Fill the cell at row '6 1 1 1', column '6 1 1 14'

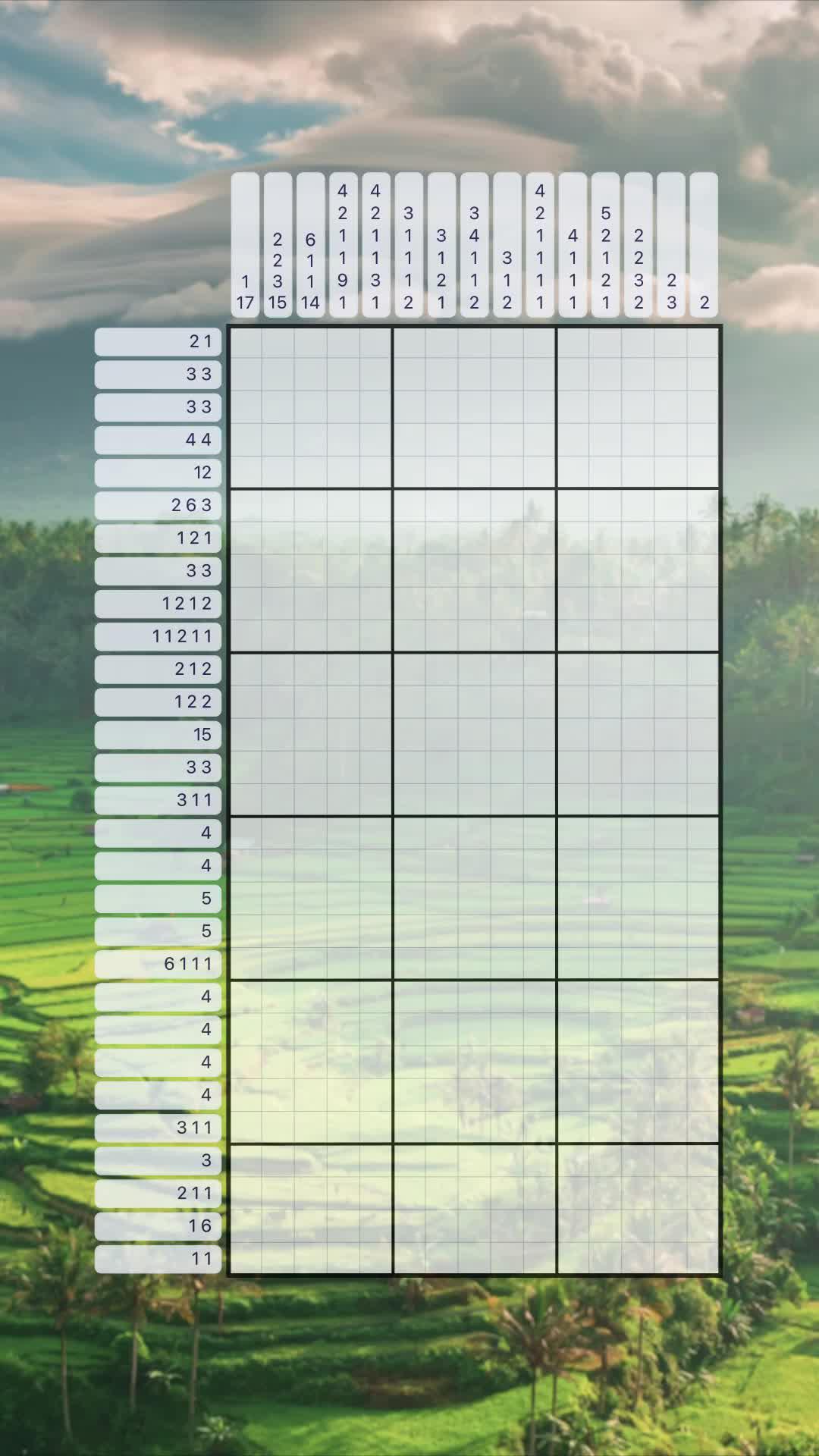(310, 964)
